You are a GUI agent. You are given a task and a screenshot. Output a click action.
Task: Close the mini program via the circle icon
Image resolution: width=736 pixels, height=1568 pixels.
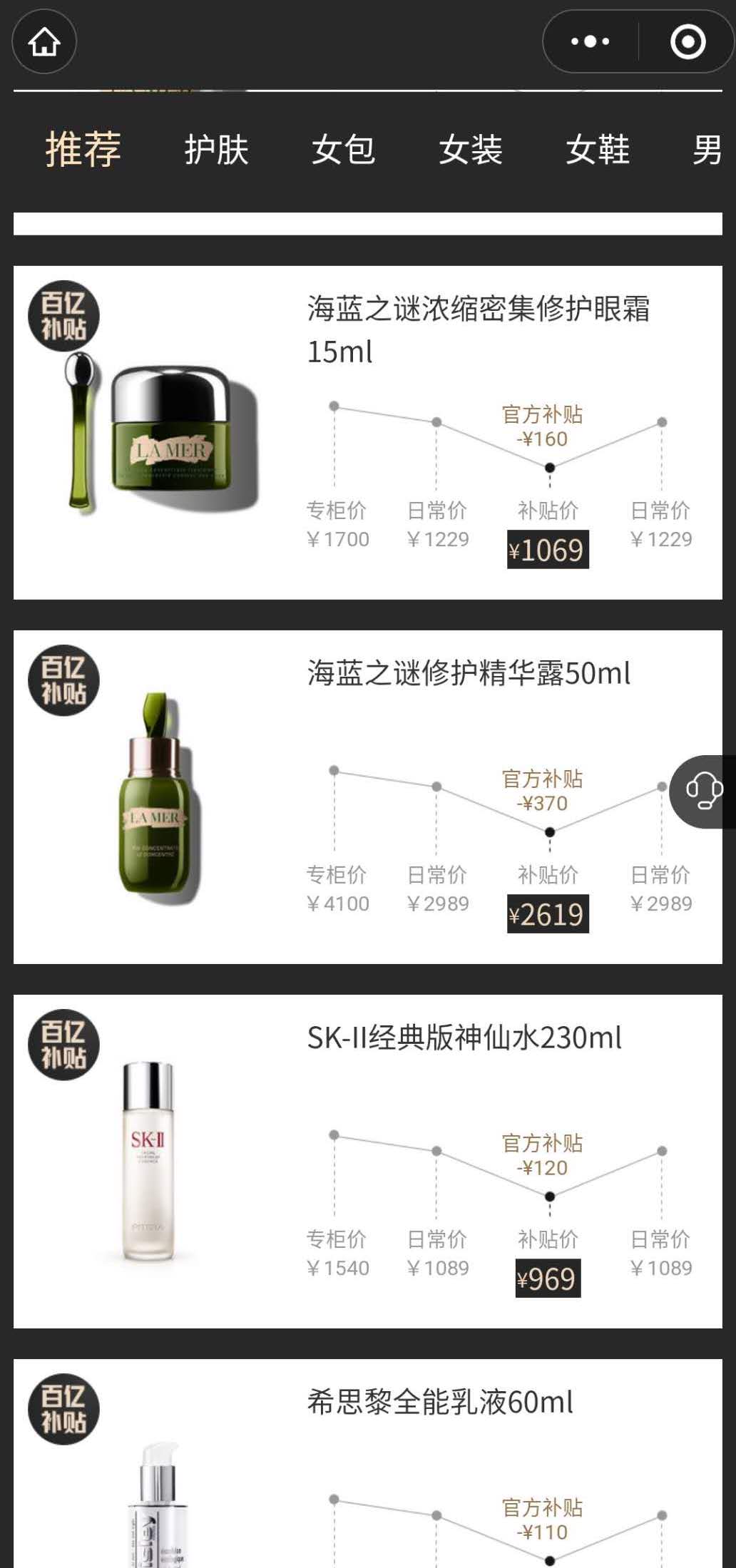[x=688, y=41]
